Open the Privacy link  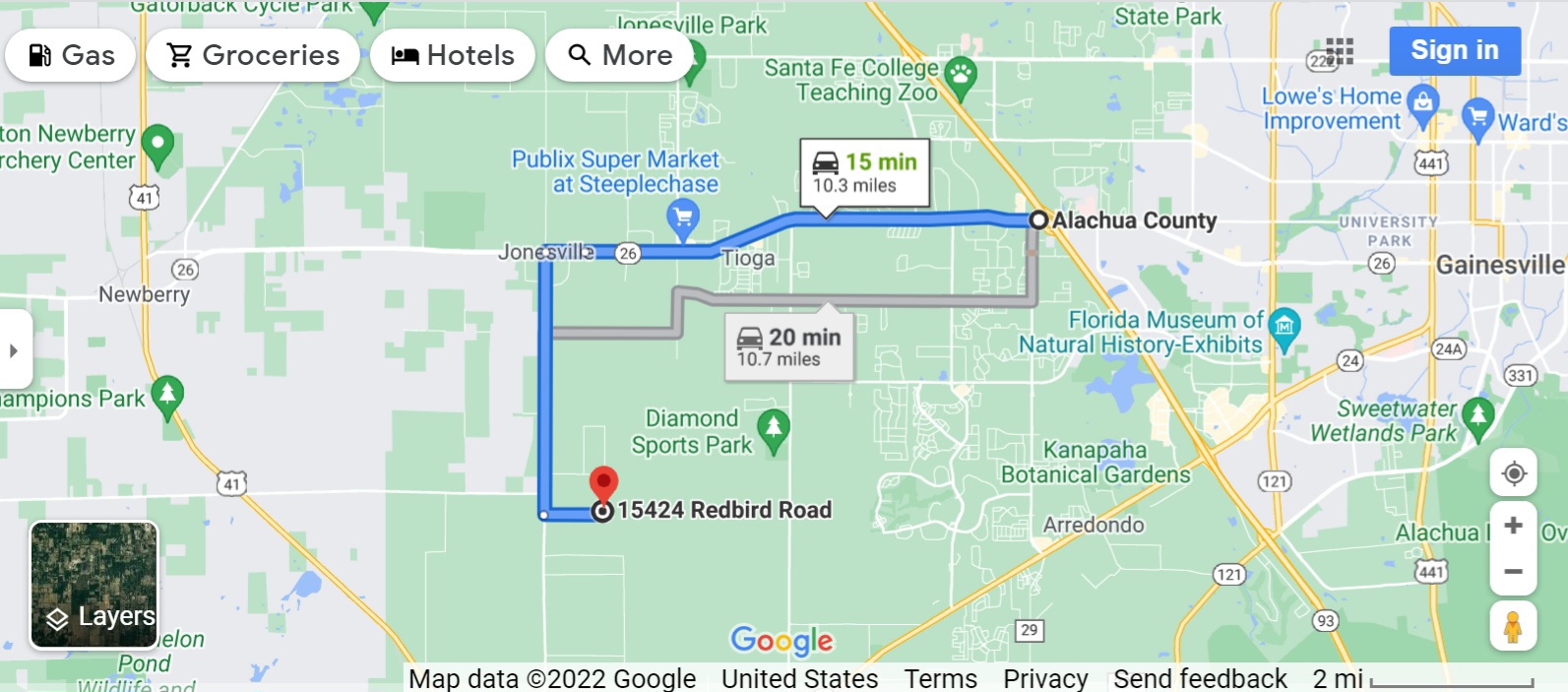1045,678
